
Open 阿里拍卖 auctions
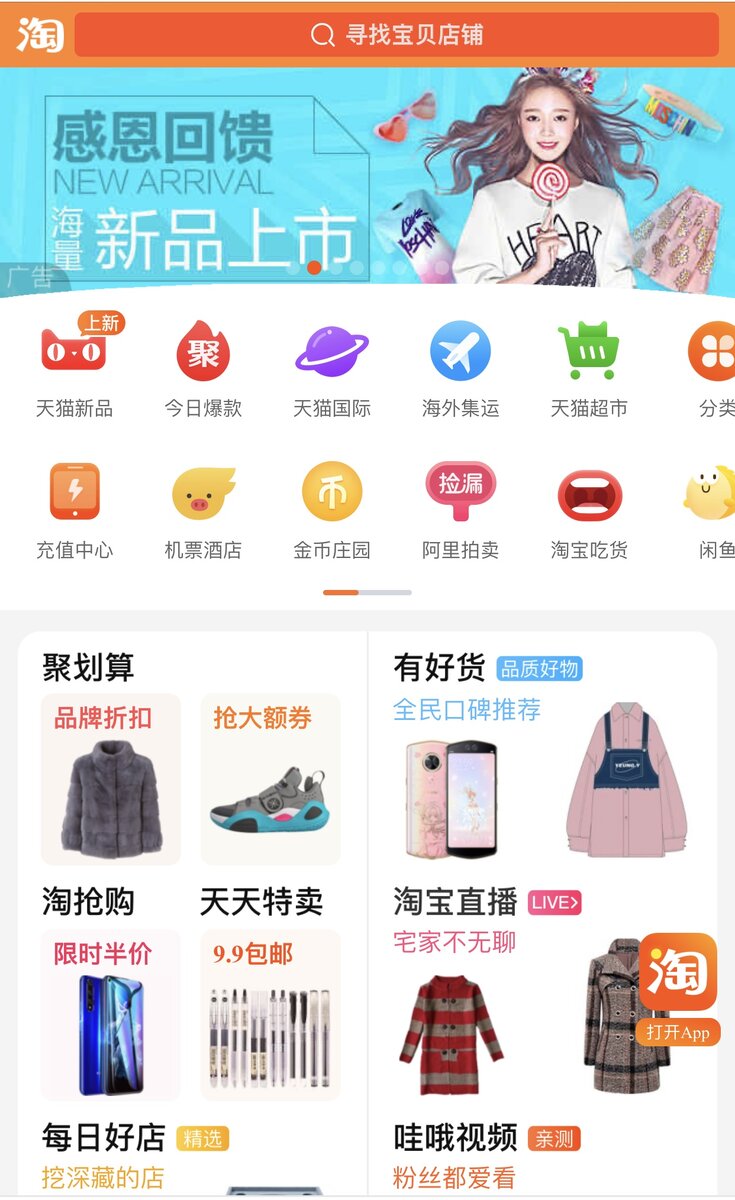click(x=460, y=508)
